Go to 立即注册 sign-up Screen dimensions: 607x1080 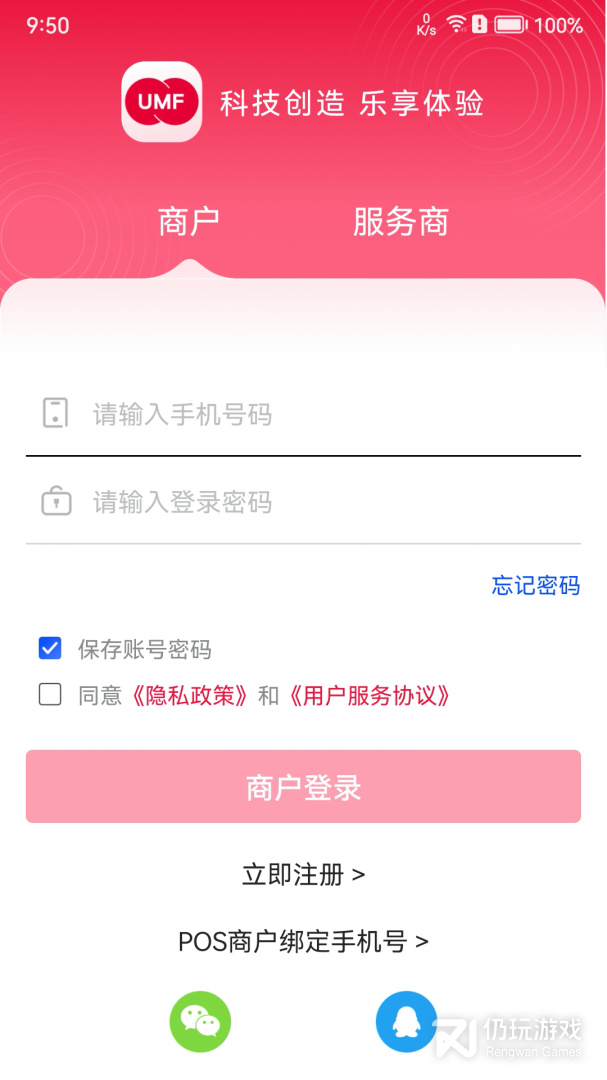[x=303, y=875]
